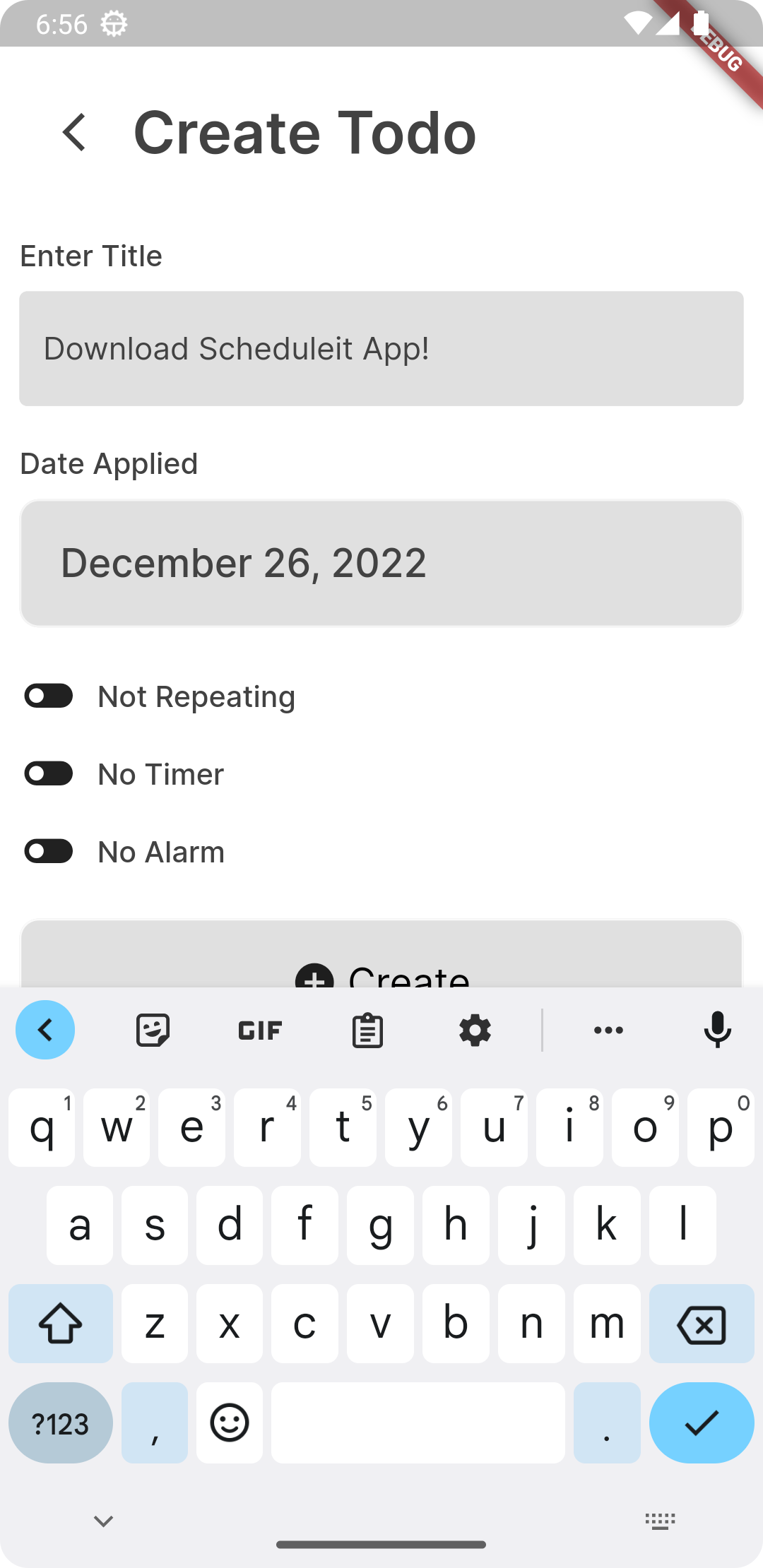Screen dimensions: 763x1568
Task: Toggle the Not Repeating switch
Action: pos(49,696)
